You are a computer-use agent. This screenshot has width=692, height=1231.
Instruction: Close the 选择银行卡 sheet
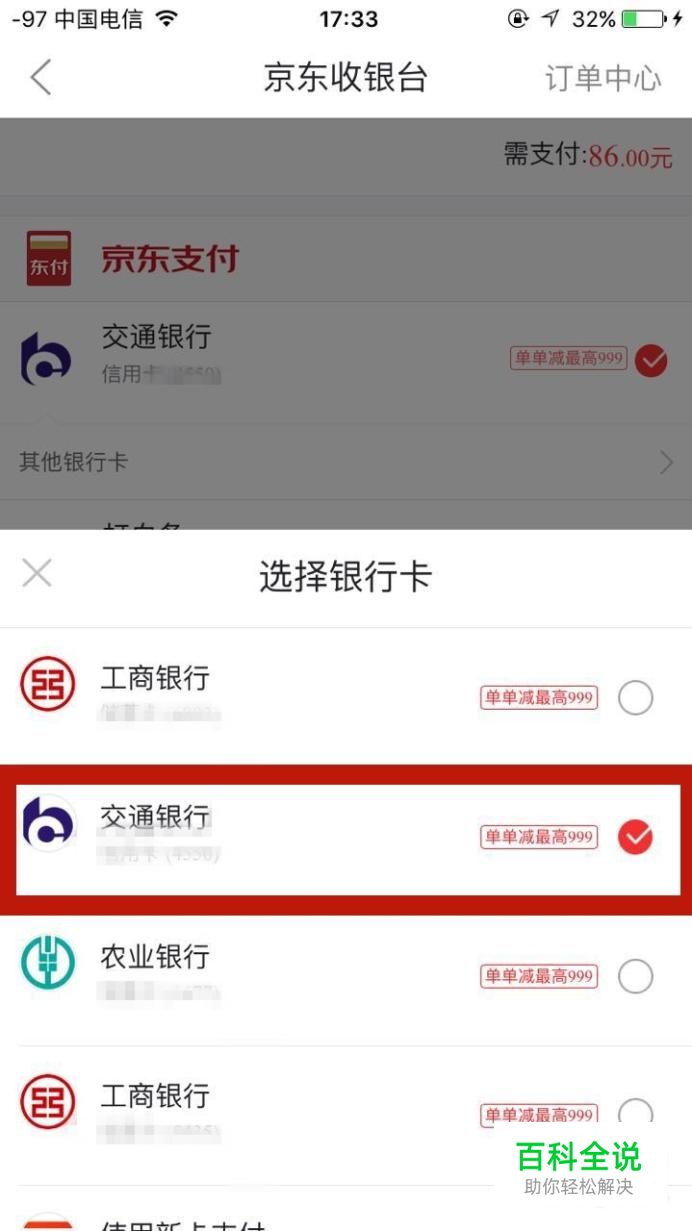pyautogui.click(x=37, y=573)
